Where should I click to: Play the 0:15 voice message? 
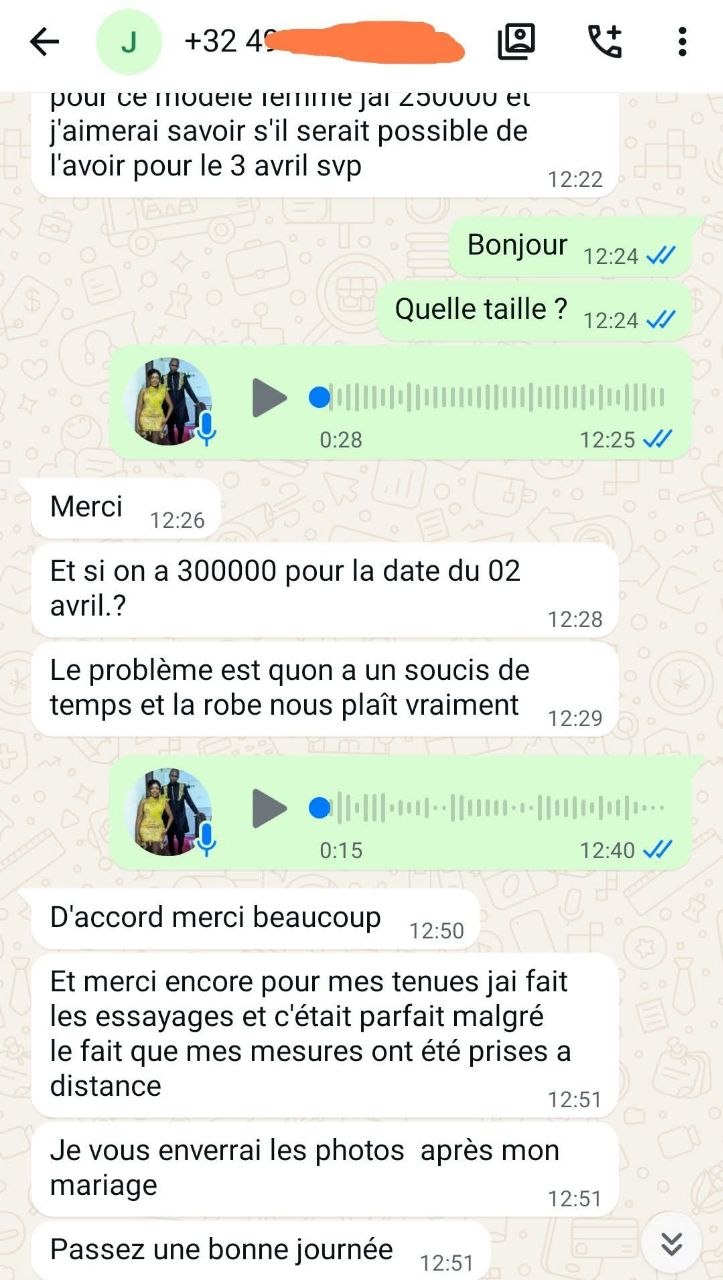point(269,808)
